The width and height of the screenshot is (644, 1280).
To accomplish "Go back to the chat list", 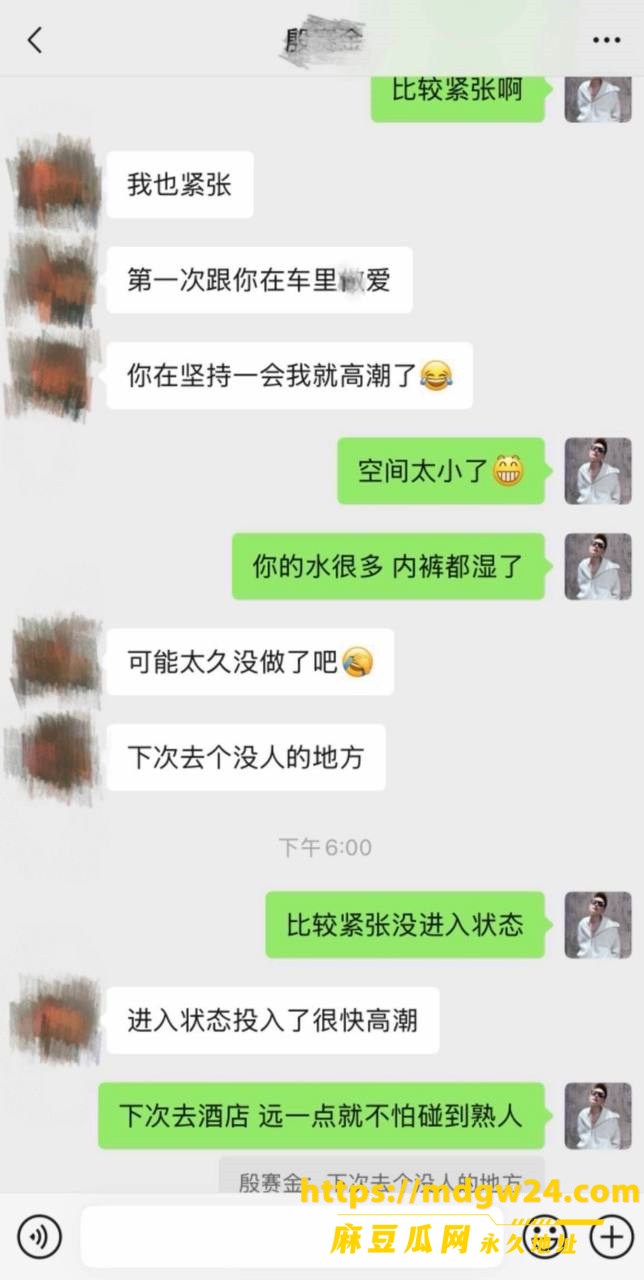I will click(35, 40).
